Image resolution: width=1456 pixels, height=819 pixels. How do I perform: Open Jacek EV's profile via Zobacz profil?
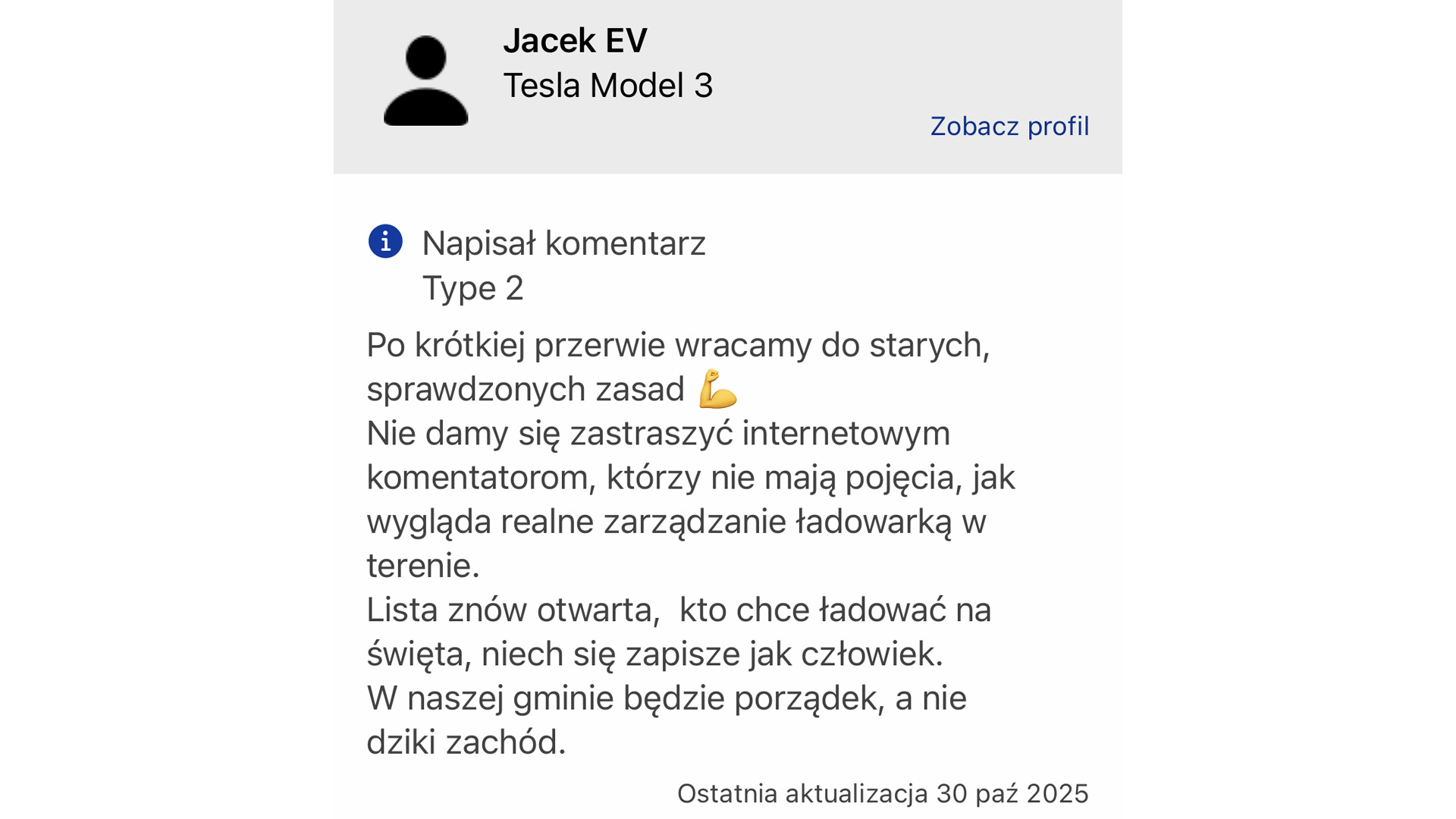click(1009, 126)
